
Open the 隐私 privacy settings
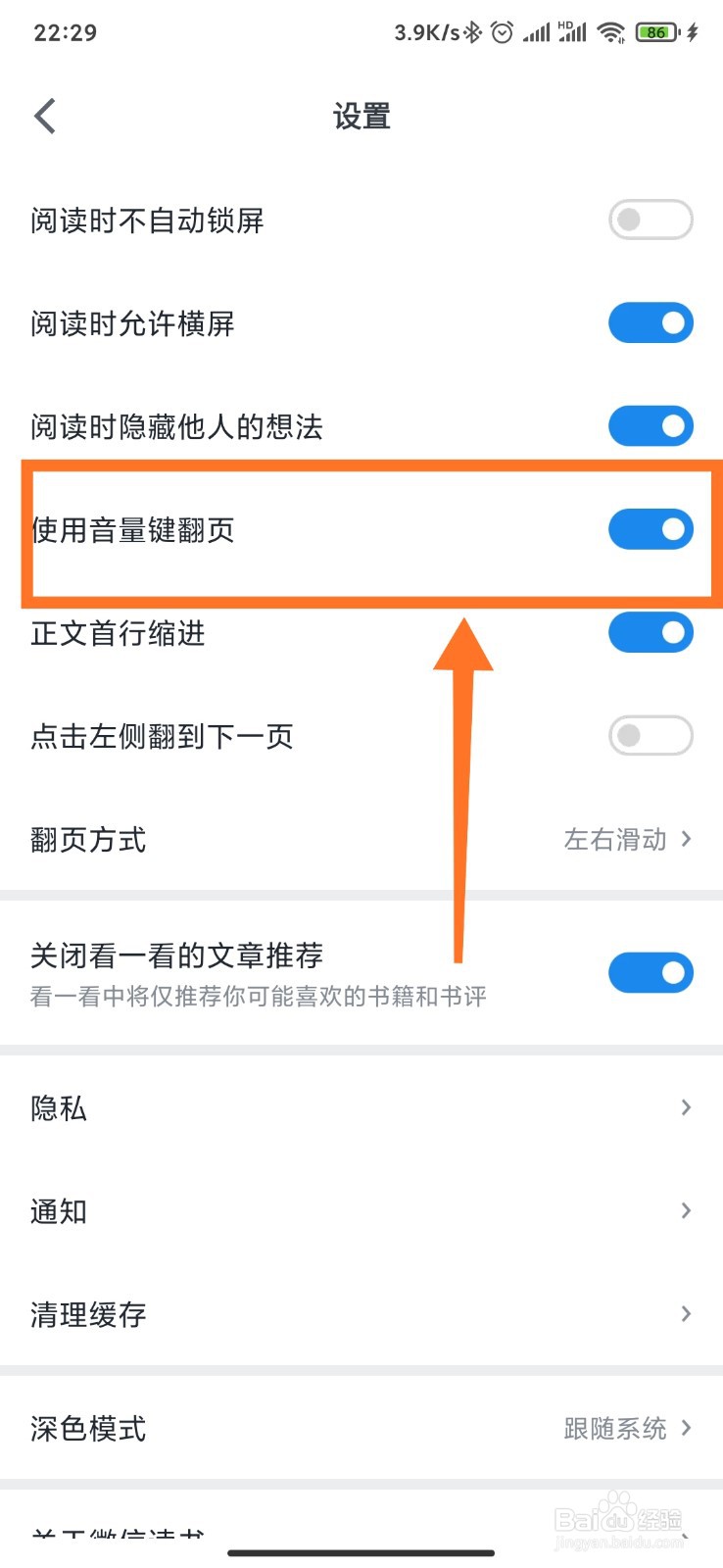(x=361, y=1107)
